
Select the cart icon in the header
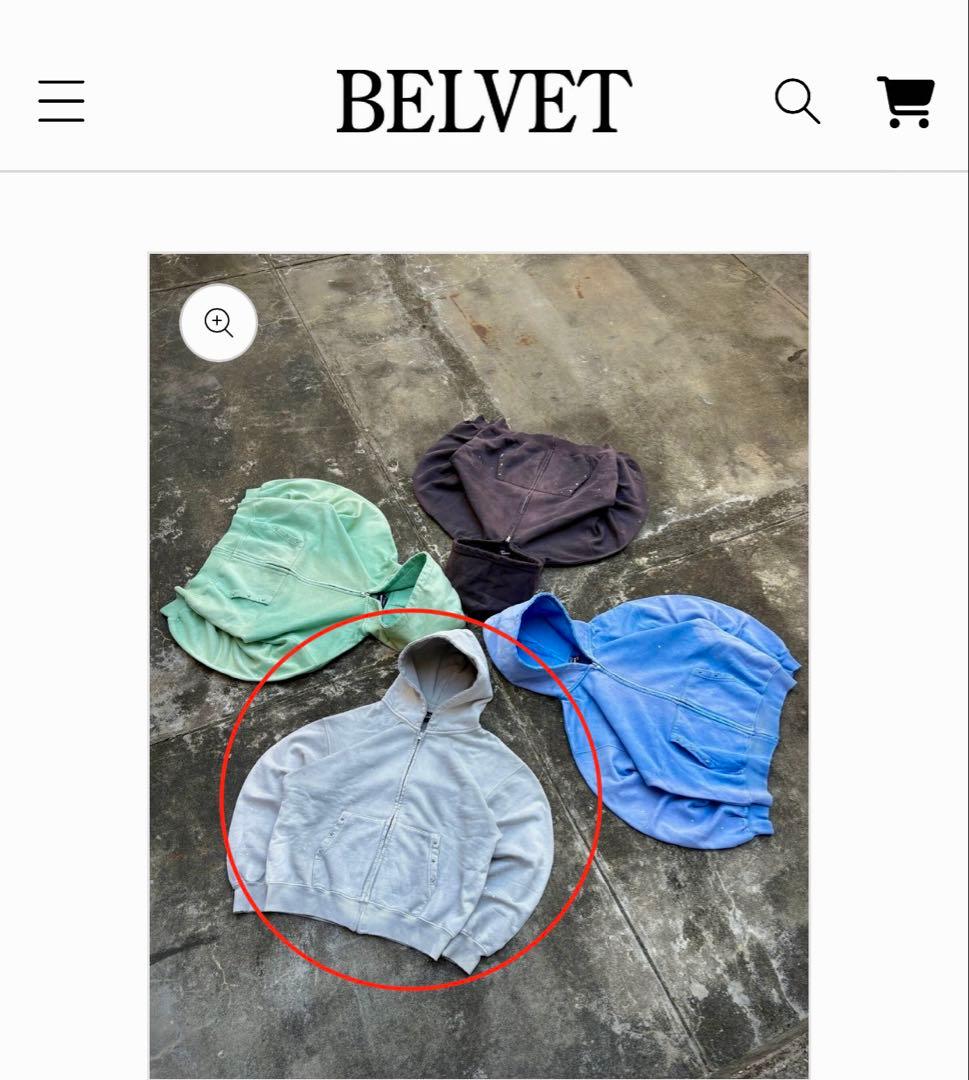(905, 101)
